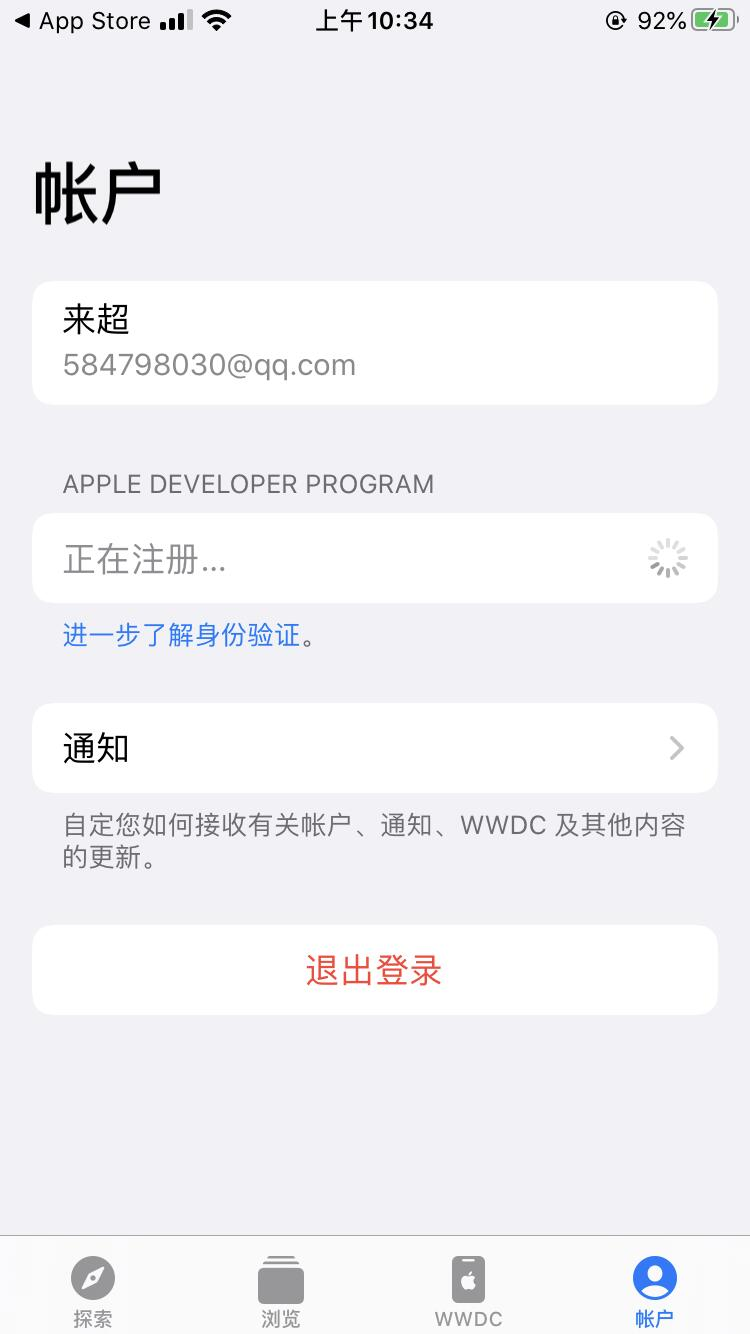This screenshot has height=1334, width=750.
Task: Open the 通知 settings row
Action: coord(374,748)
